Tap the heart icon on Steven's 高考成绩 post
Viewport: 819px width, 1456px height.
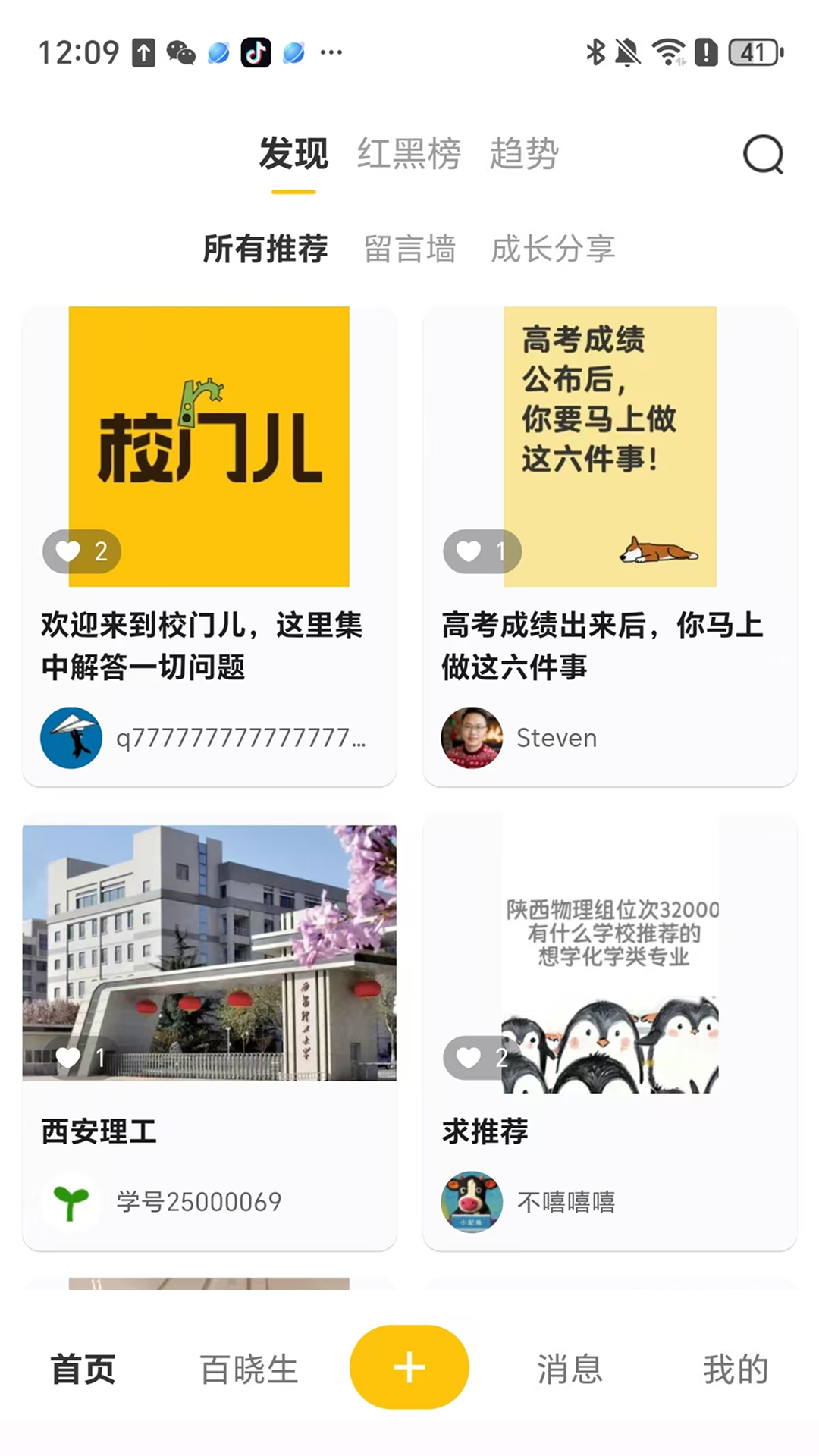469,551
